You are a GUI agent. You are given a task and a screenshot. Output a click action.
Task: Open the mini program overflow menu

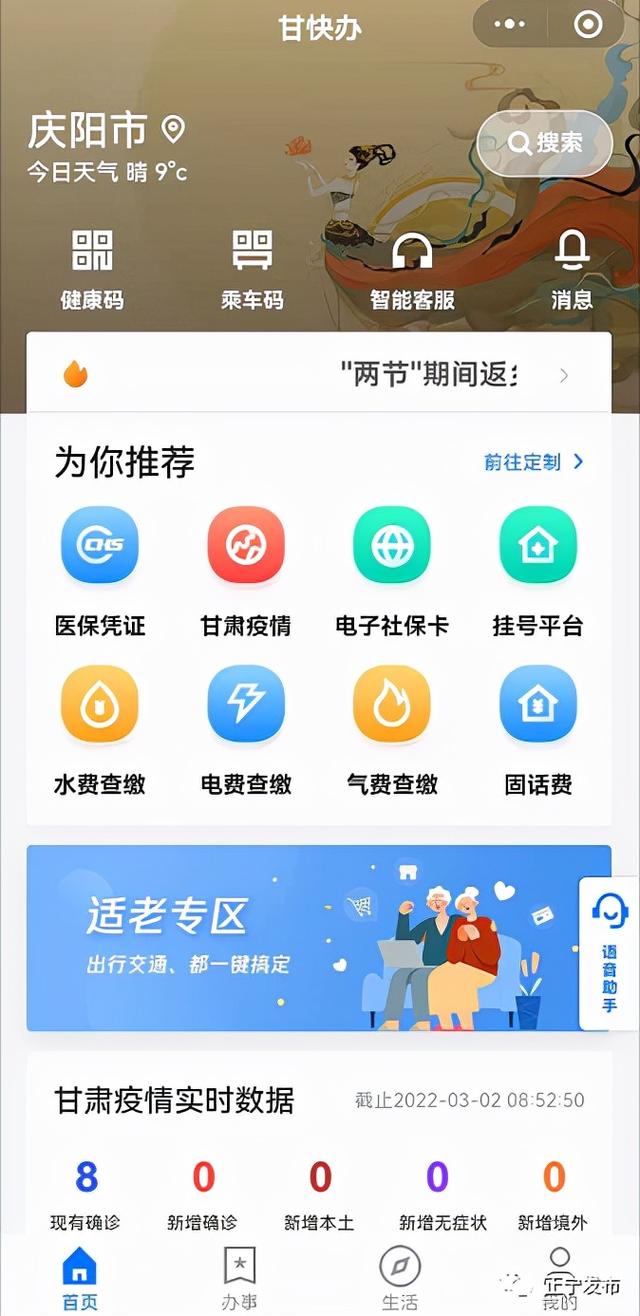[510, 24]
